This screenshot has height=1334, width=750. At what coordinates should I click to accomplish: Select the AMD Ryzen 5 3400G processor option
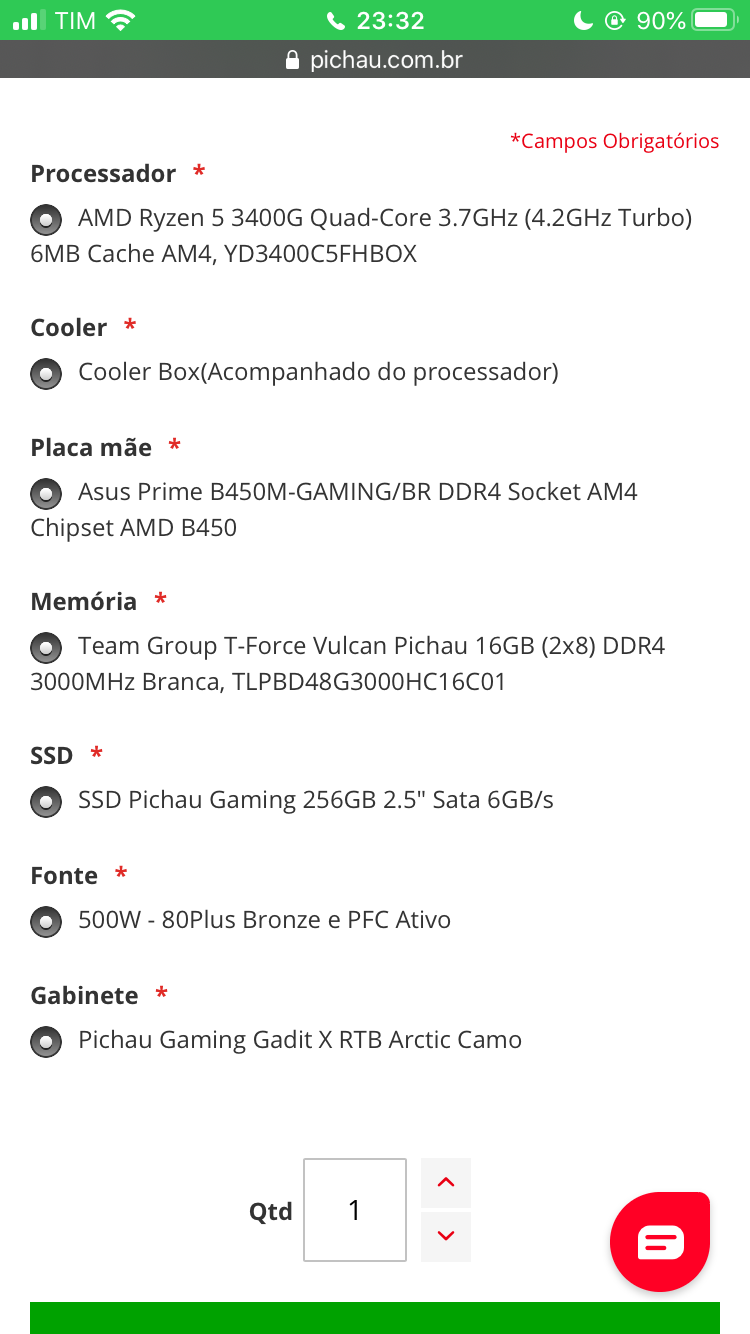(45, 219)
